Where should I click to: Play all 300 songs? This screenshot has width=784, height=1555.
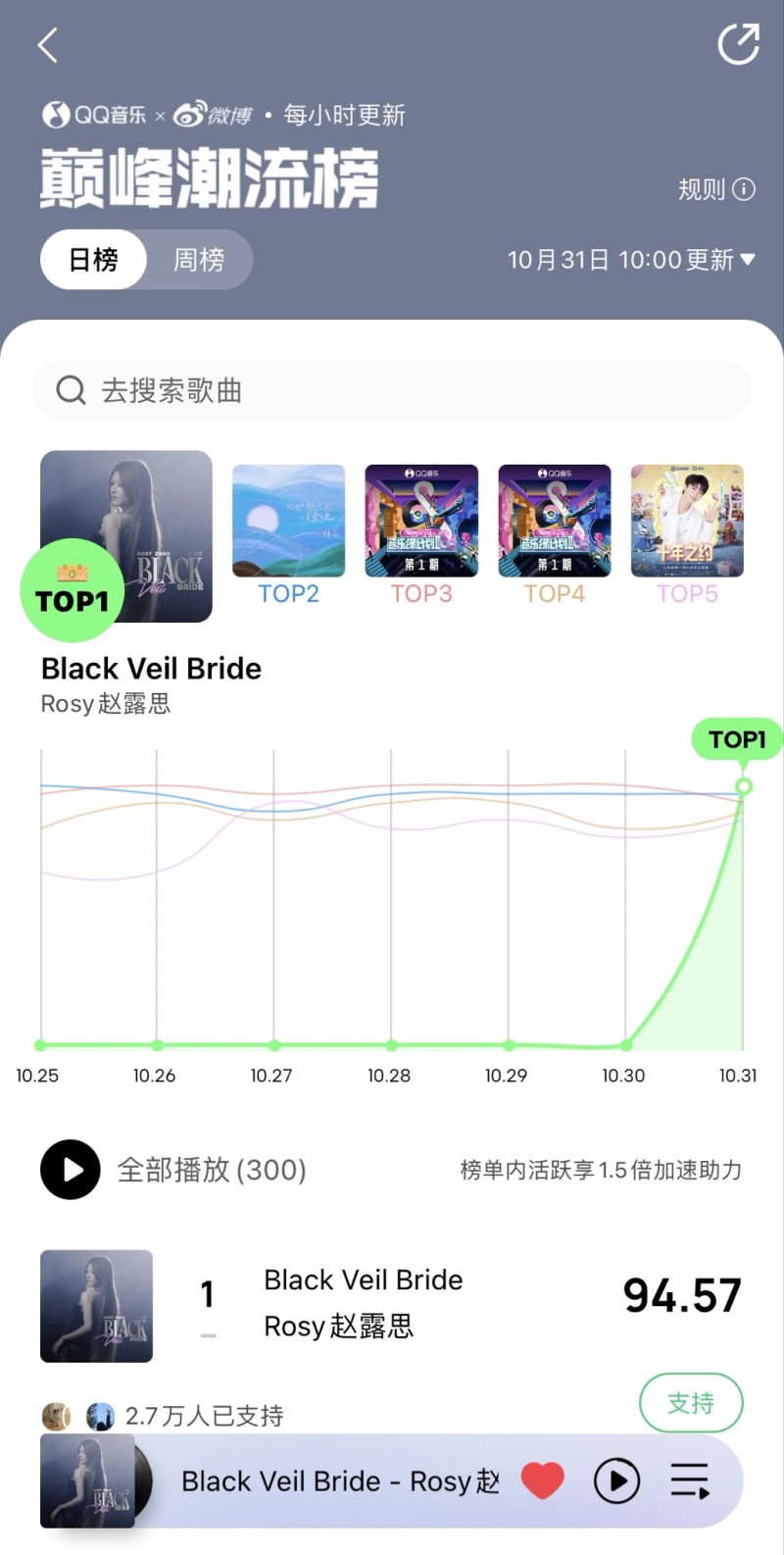coord(71,1170)
